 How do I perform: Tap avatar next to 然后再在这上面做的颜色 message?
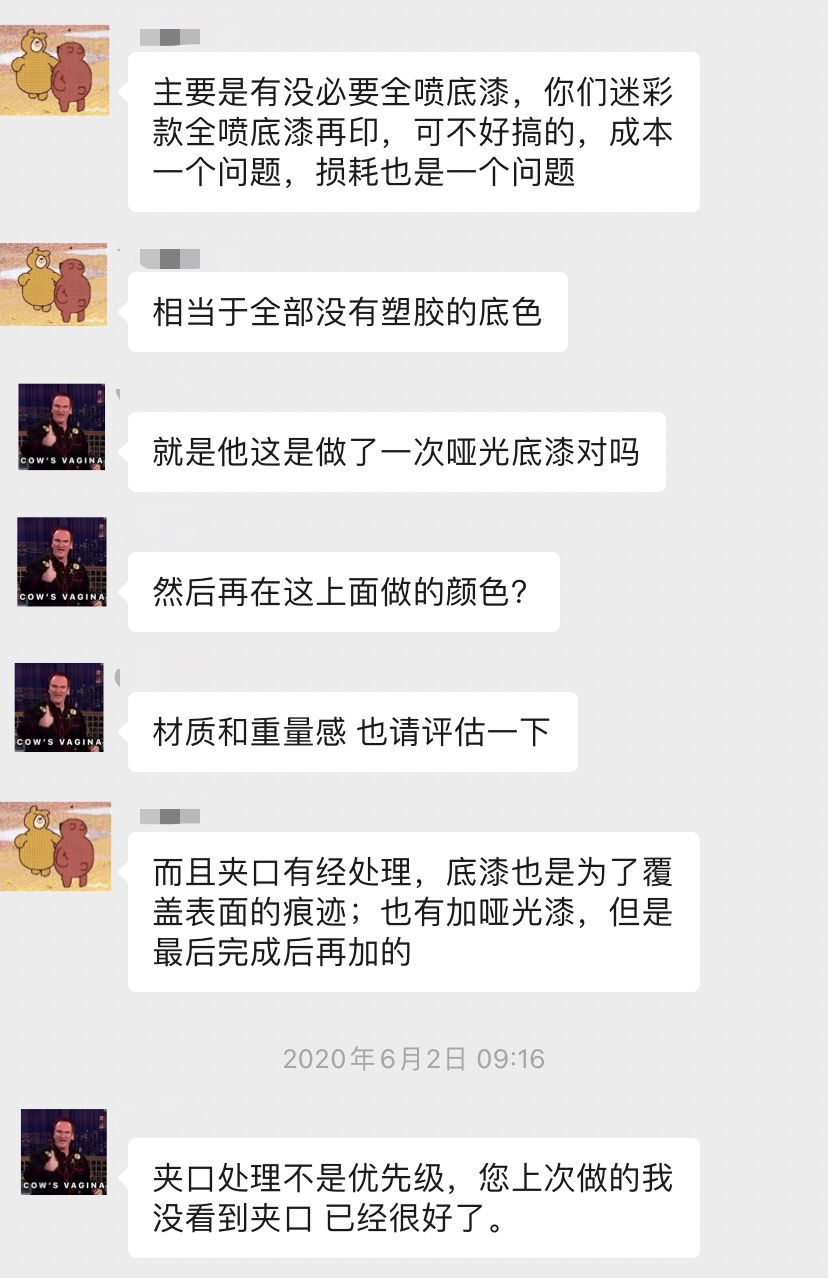pyautogui.click(x=61, y=561)
